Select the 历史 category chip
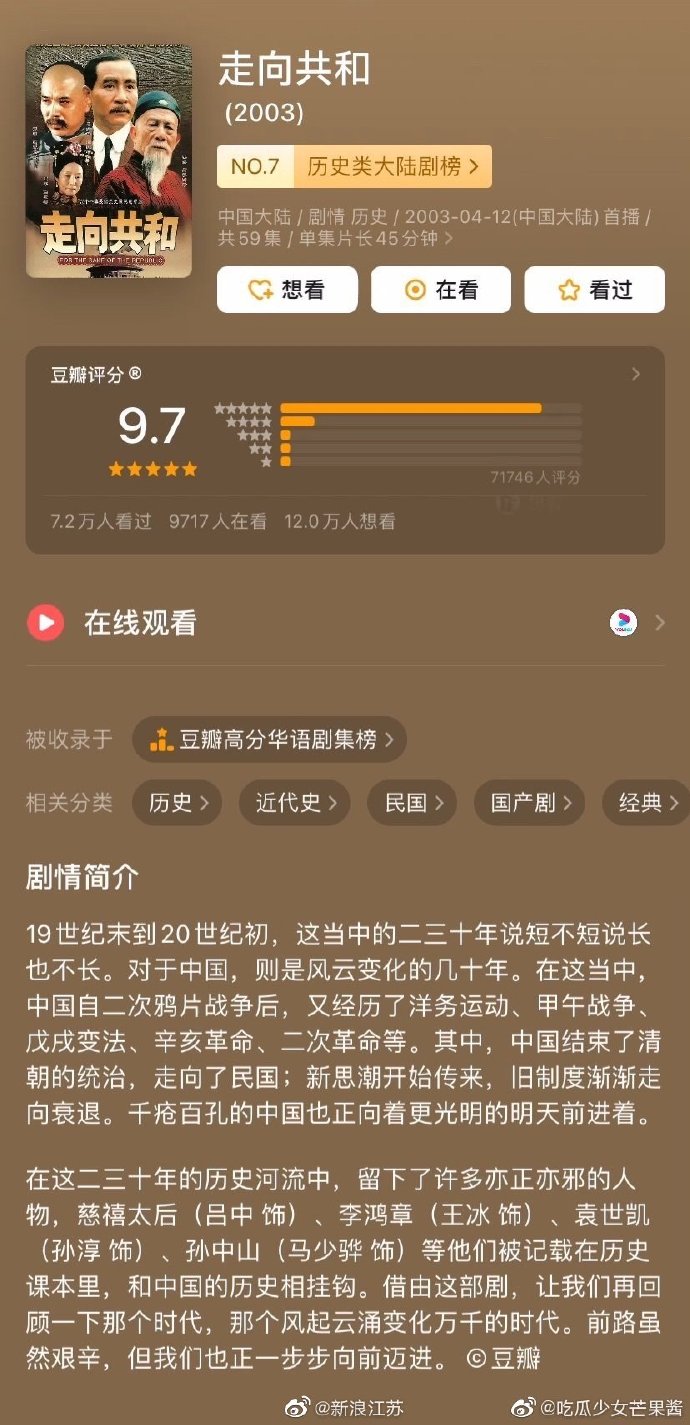This screenshot has height=1425, width=690. (178, 803)
